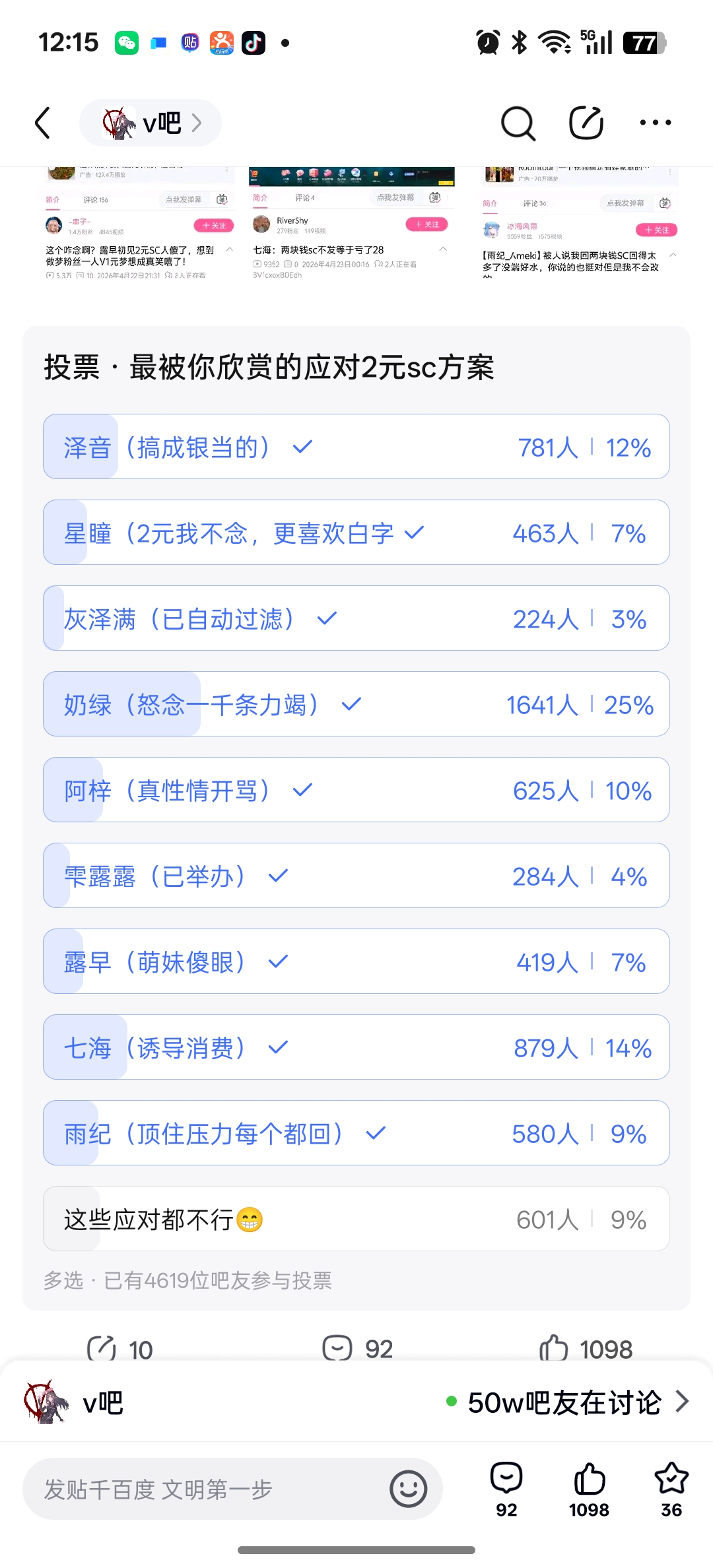713x1568 pixels.
Task: Open emoji picker in the comment box
Action: pos(408,1489)
